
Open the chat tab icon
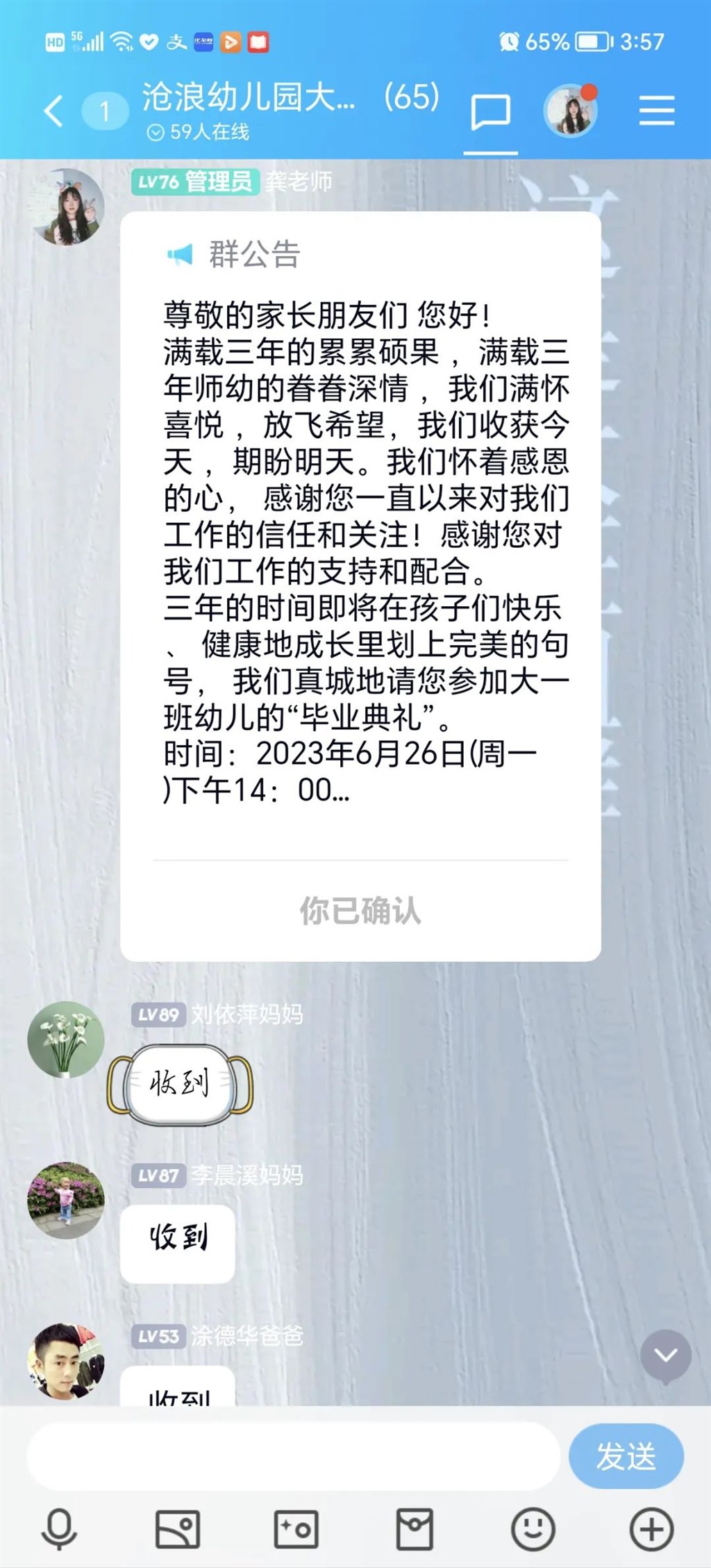pos(490,112)
